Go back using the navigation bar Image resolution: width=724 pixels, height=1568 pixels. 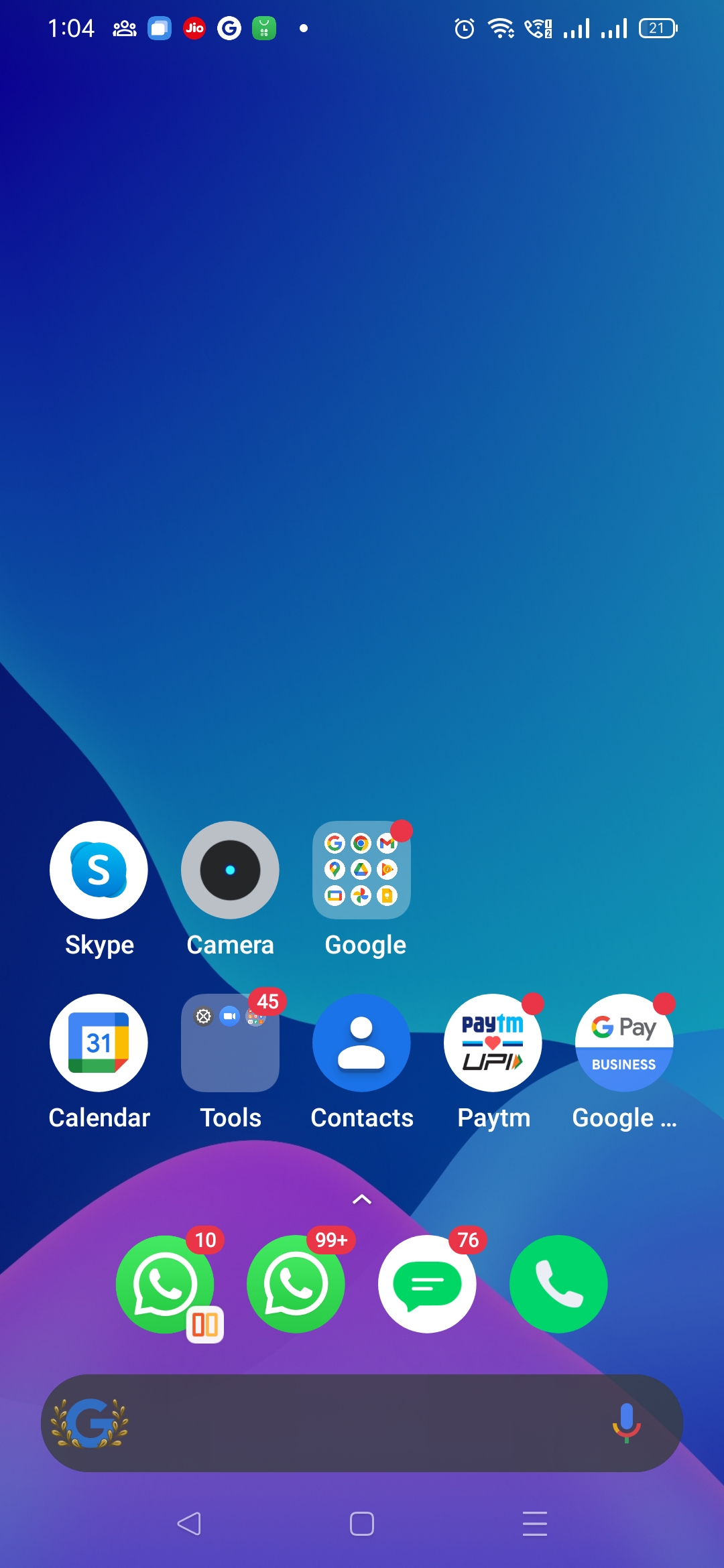[189, 1524]
